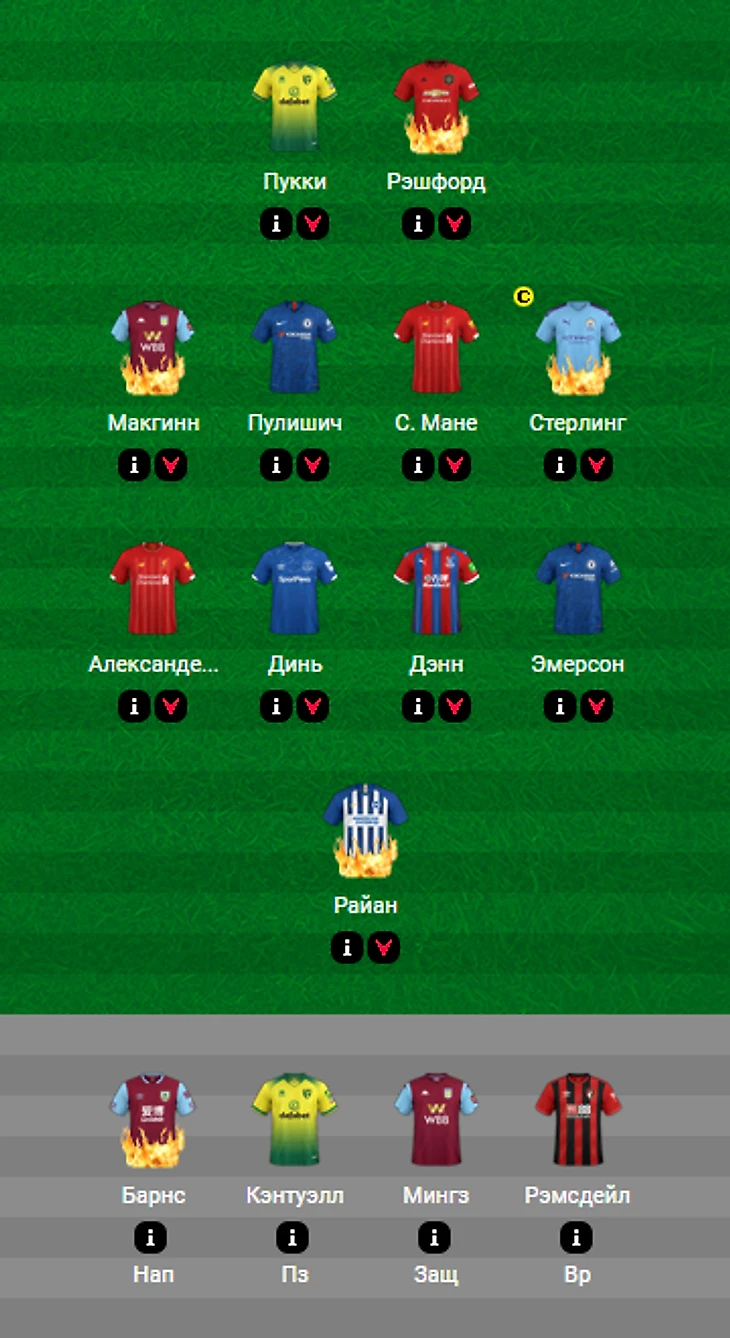Tap the red substitute icon under Рэшфорд
The image size is (730, 1338).
tap(454, 224)
